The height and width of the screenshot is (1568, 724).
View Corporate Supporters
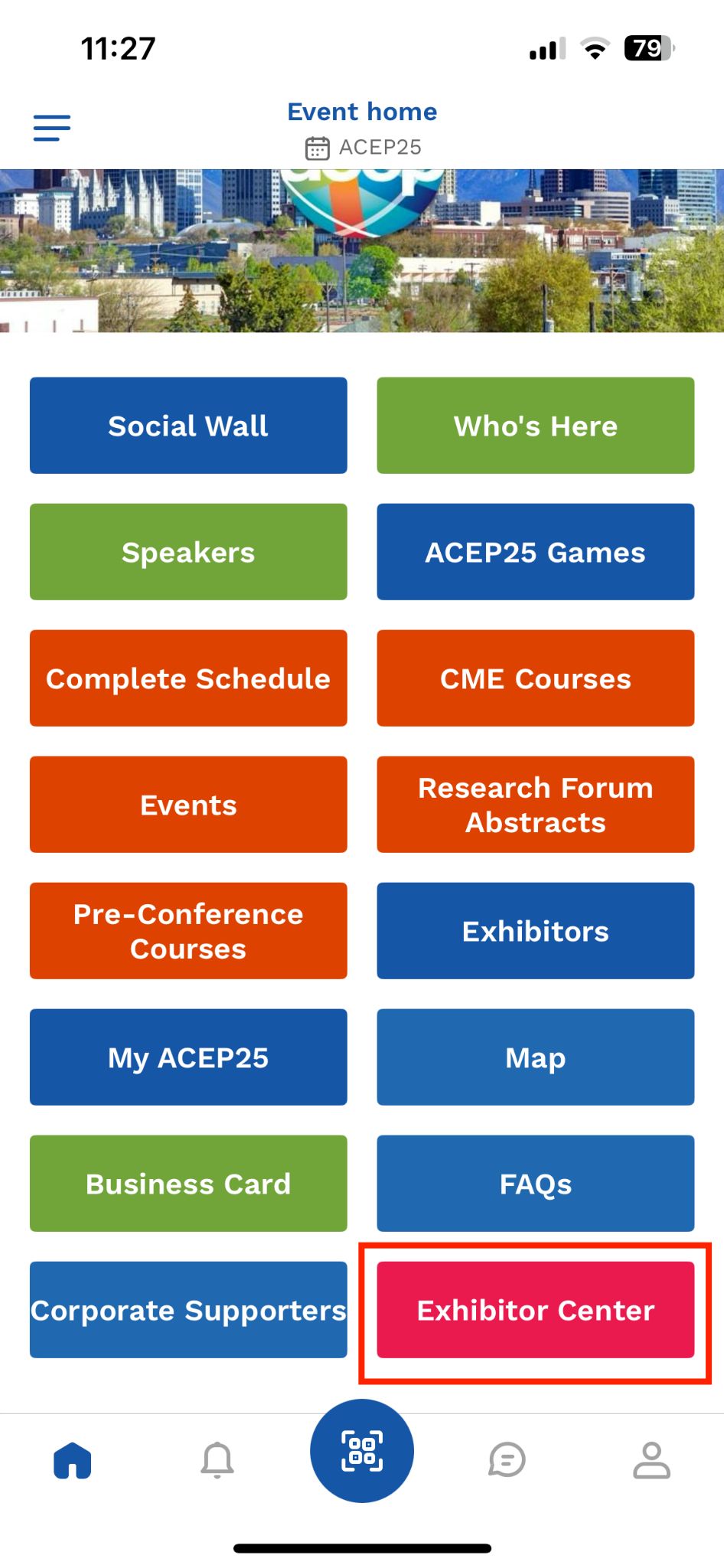188,1310
